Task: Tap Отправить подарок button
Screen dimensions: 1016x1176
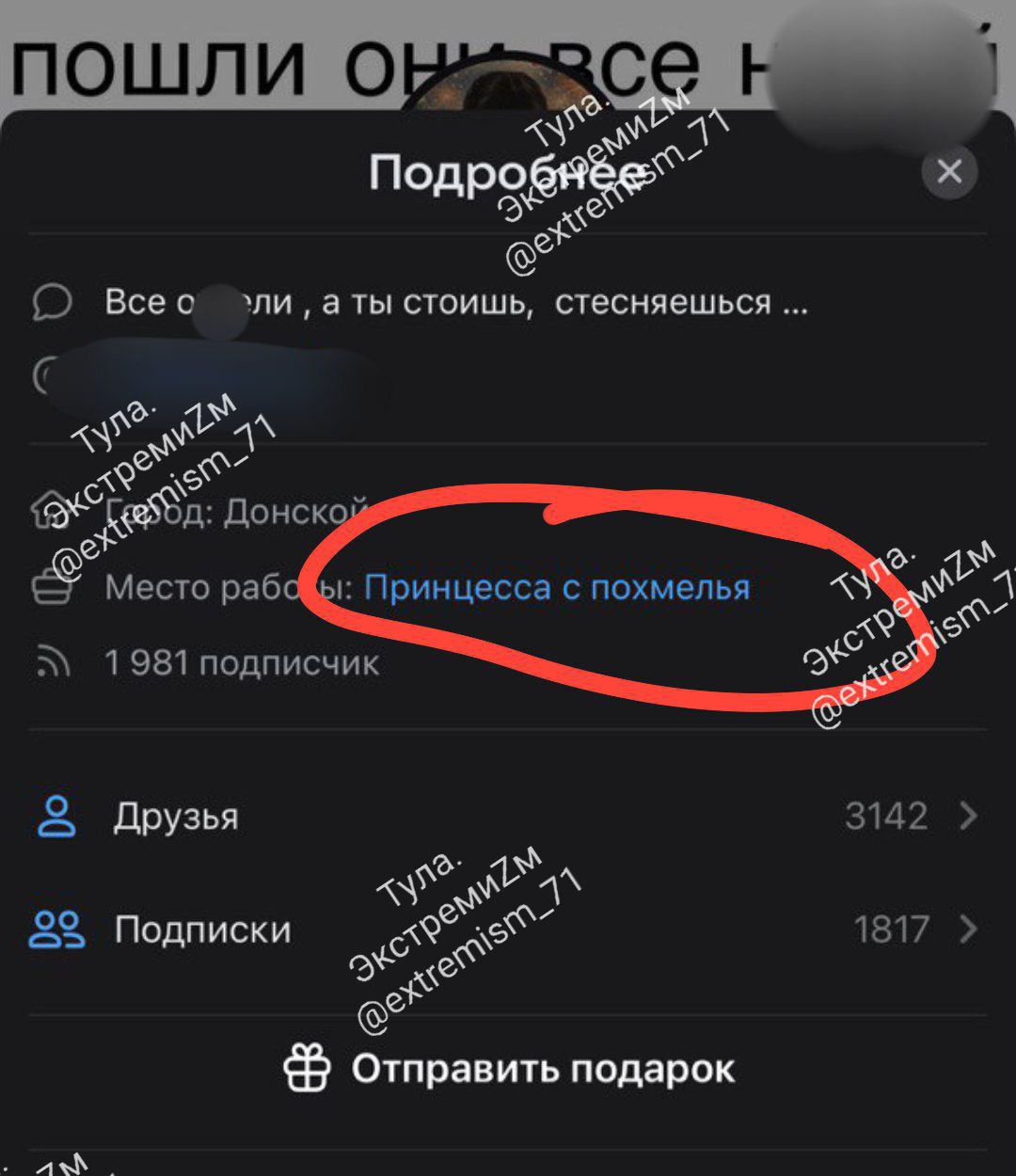Action: (x=509, y=1070)
